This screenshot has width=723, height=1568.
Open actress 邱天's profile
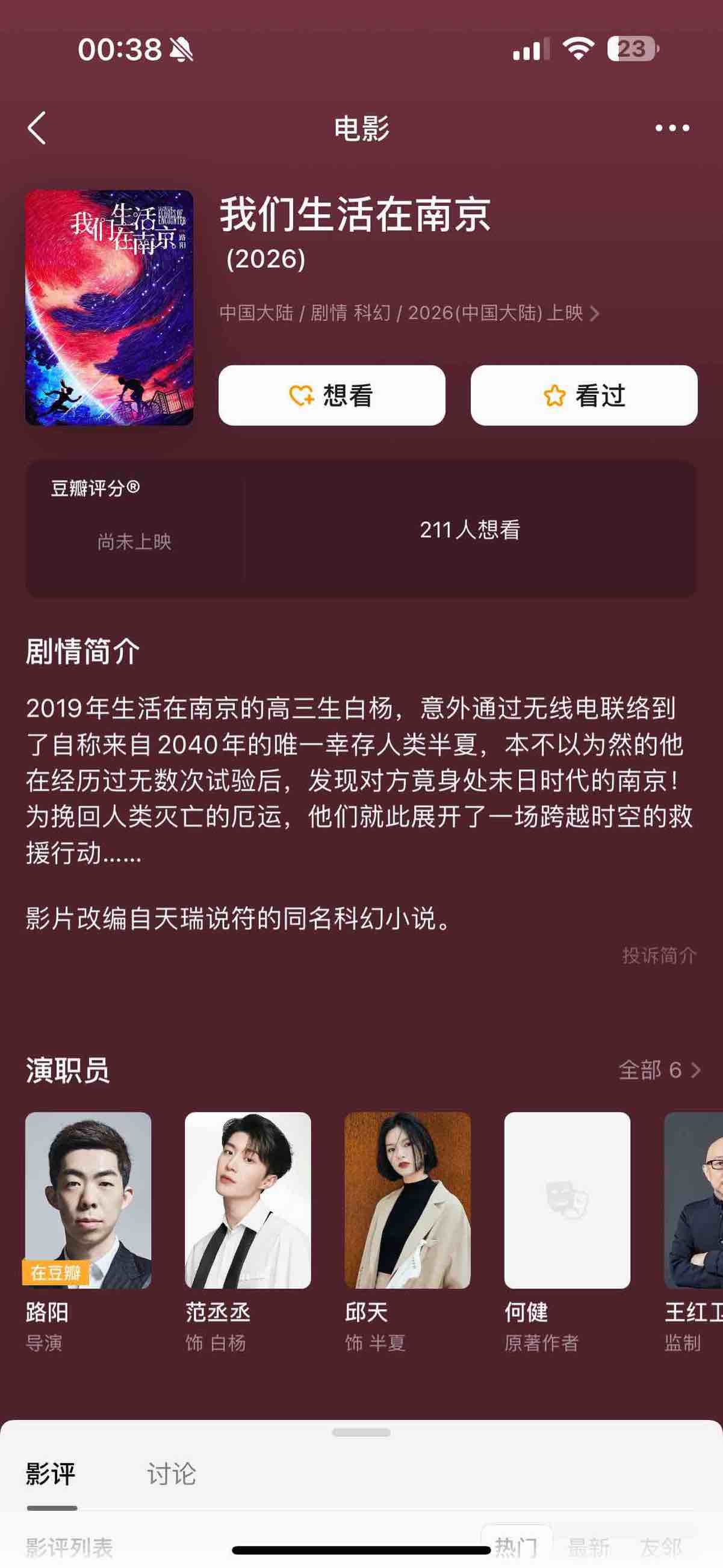click(x=407, y=1200)
